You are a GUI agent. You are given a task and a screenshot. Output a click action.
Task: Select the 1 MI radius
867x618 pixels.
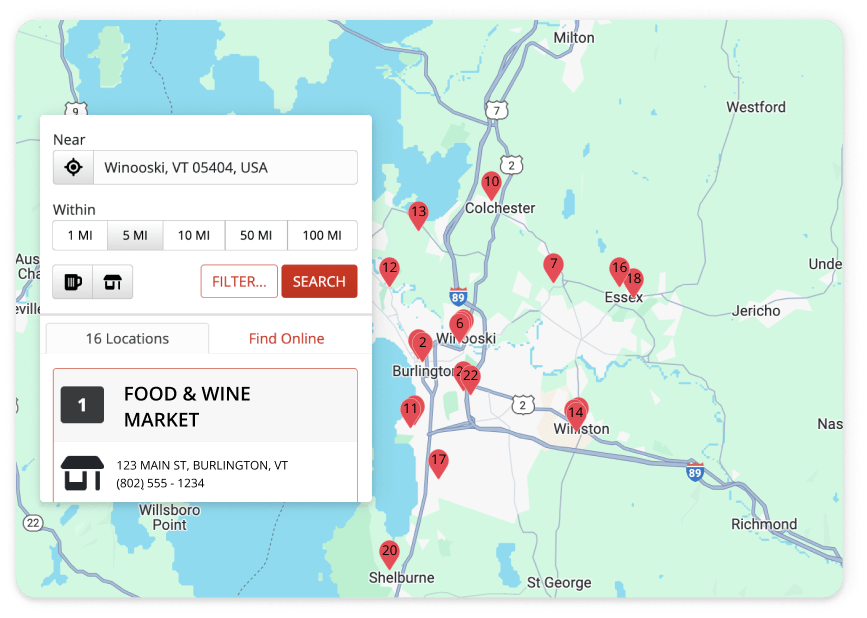click(80, 236)
